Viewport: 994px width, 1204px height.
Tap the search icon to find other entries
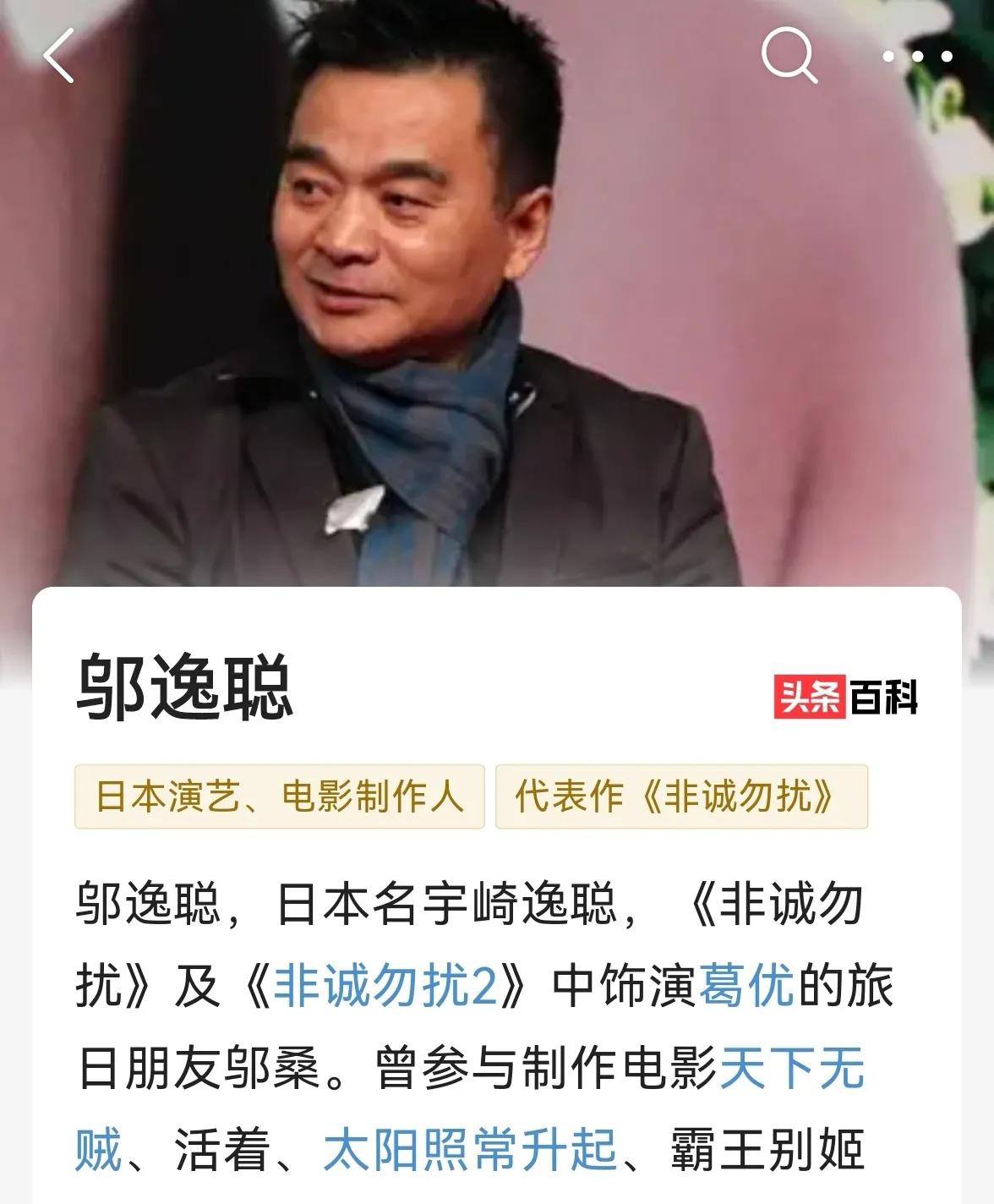coord(792,57)
